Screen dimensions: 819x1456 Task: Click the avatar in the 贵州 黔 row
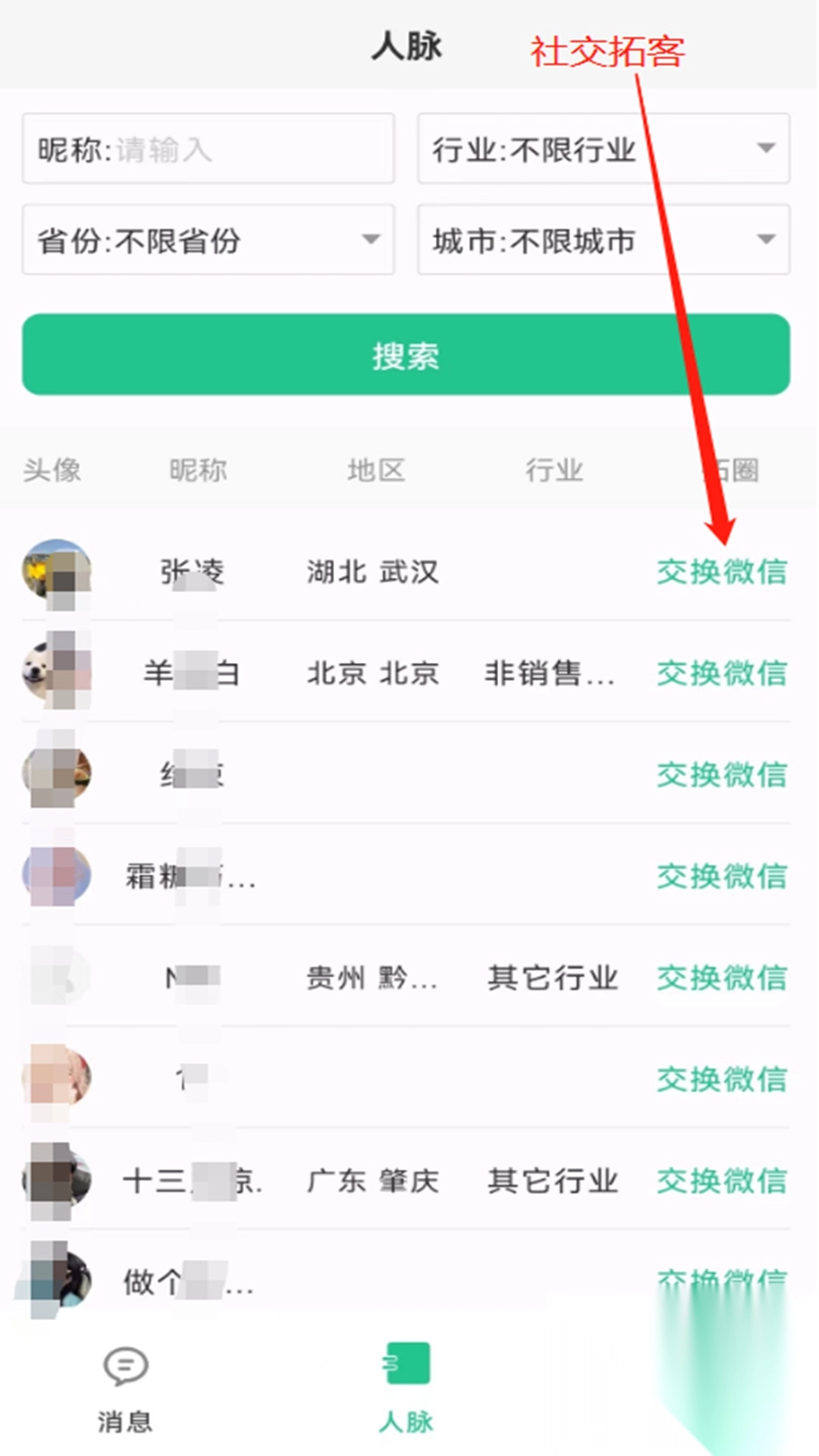point(55,978)
